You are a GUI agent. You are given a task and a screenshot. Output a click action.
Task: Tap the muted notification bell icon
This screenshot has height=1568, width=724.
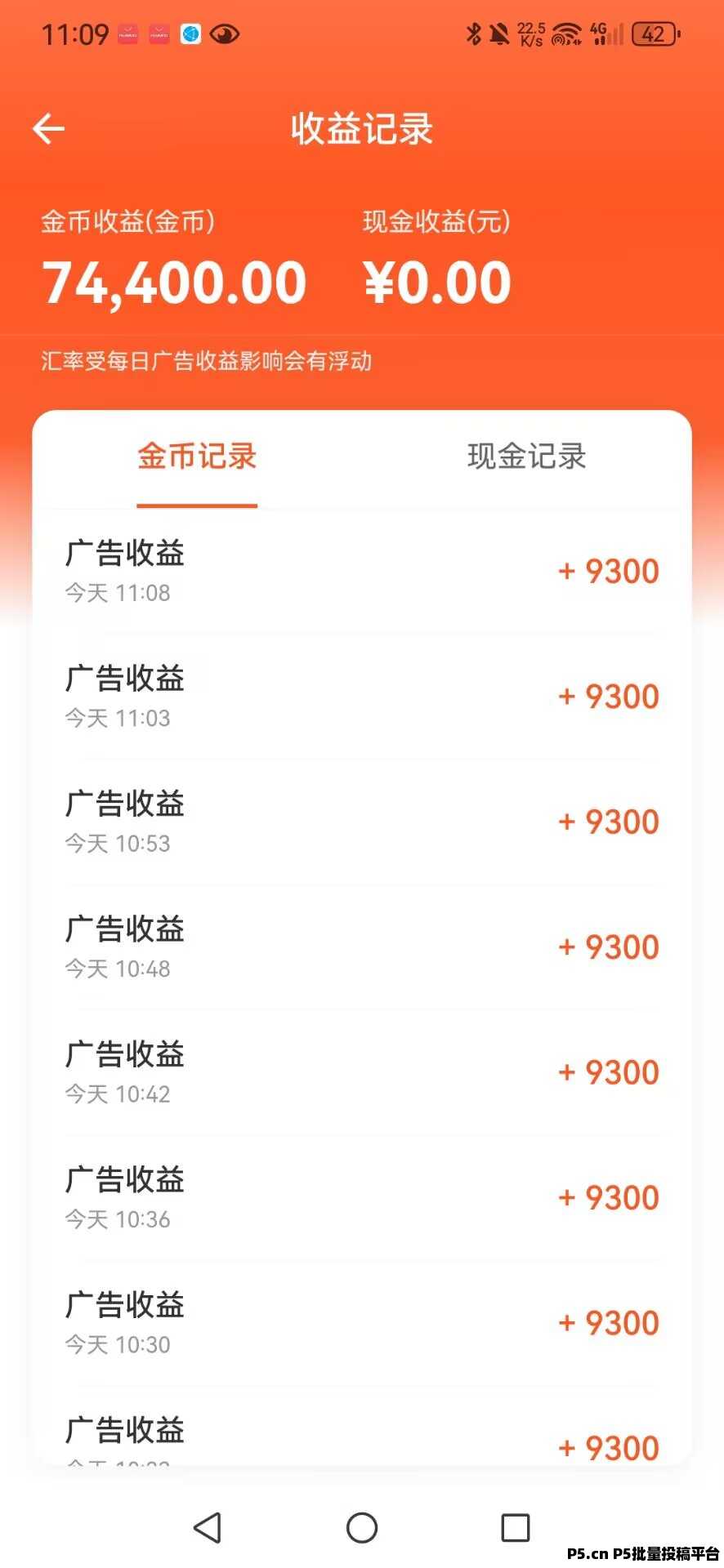click(x=501, y=33)
